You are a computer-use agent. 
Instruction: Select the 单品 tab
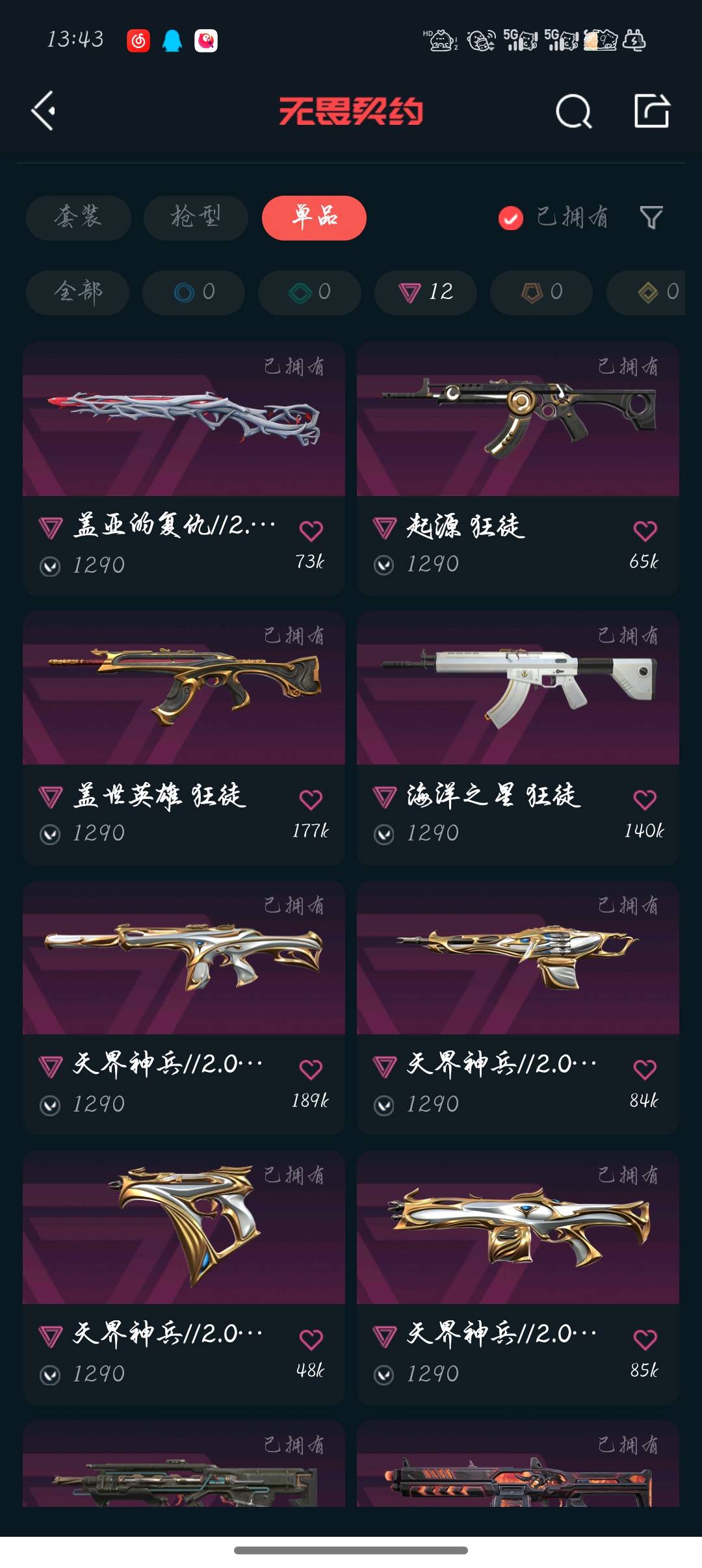coord(314,217)
